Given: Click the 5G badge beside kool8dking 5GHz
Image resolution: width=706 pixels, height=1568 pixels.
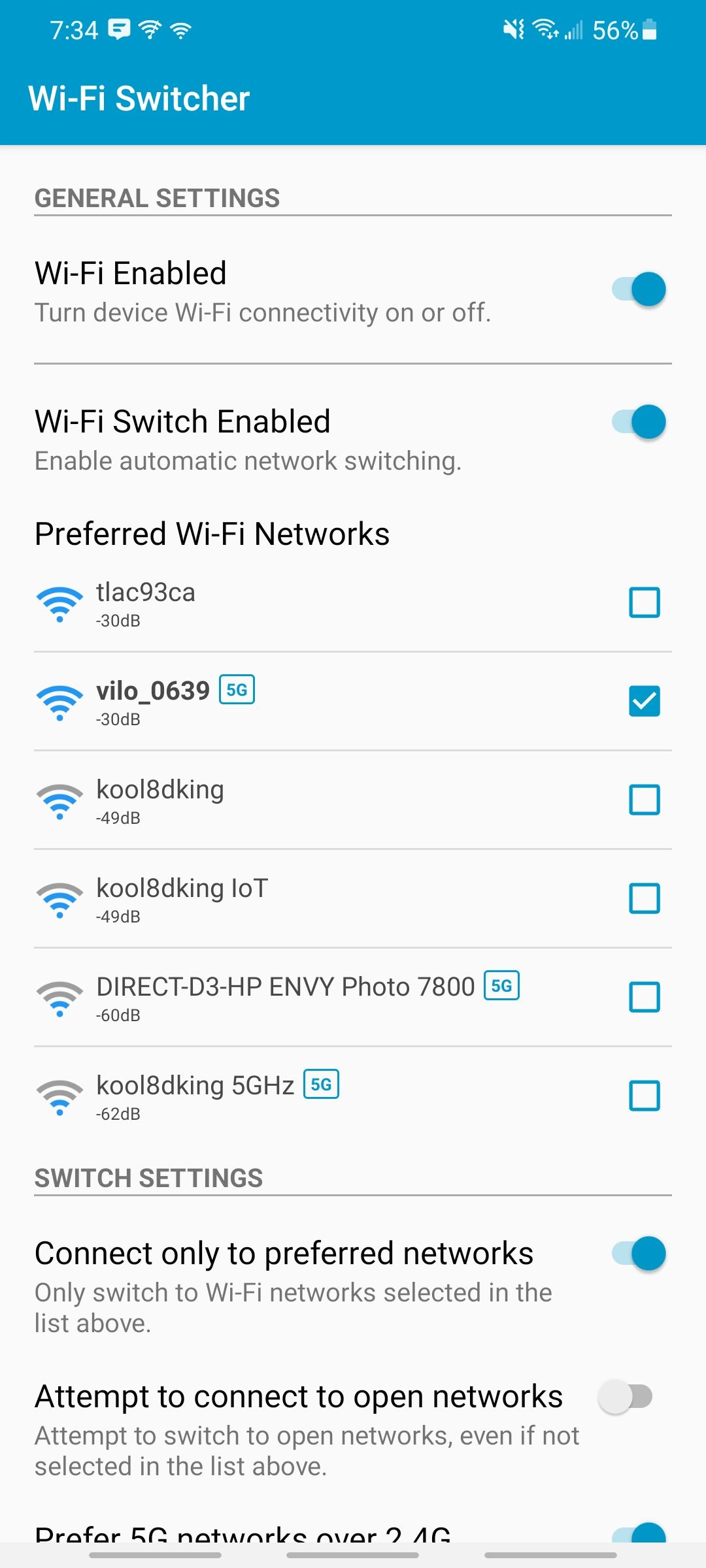Looking at the screenshot, I should 322,1085.
